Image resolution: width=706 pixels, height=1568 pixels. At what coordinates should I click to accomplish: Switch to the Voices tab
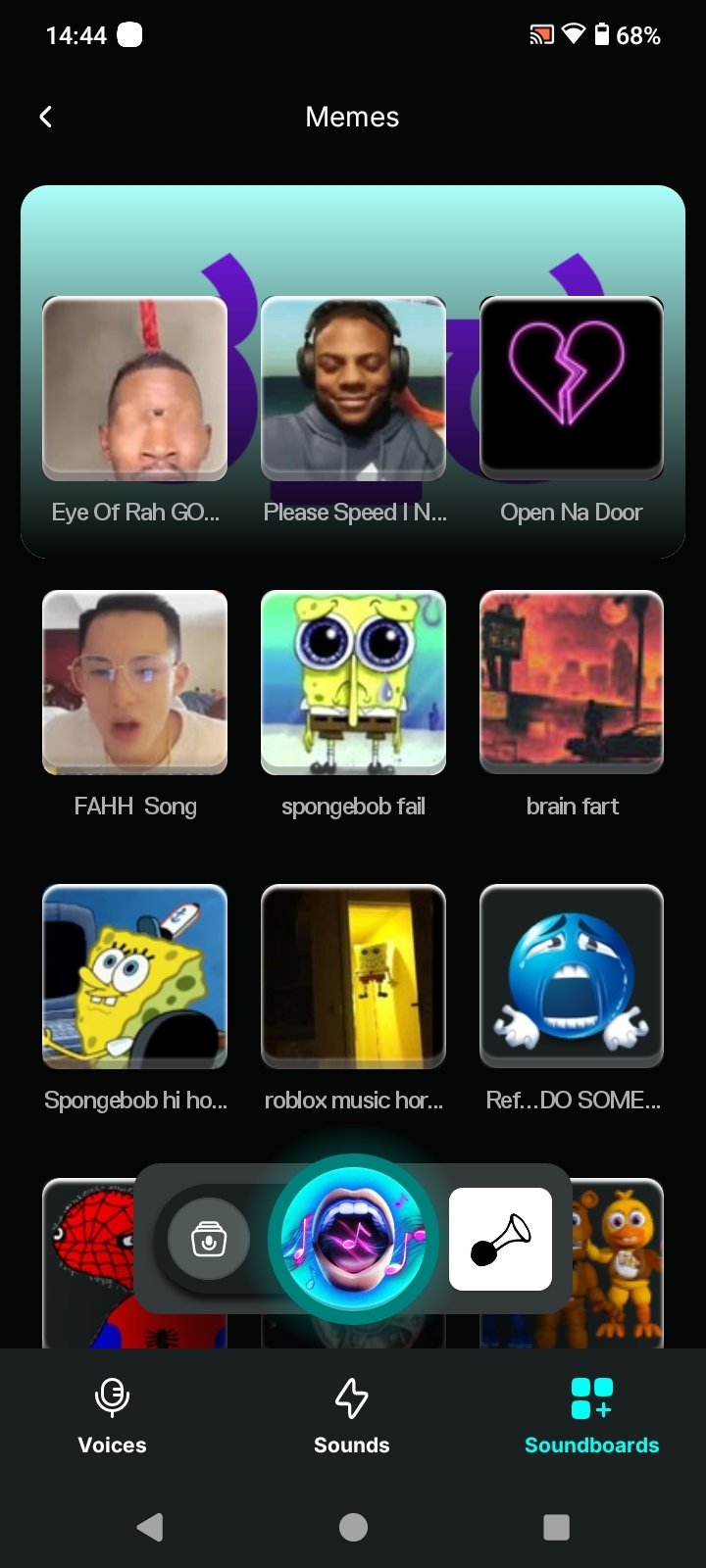[x=112, y=1415]
